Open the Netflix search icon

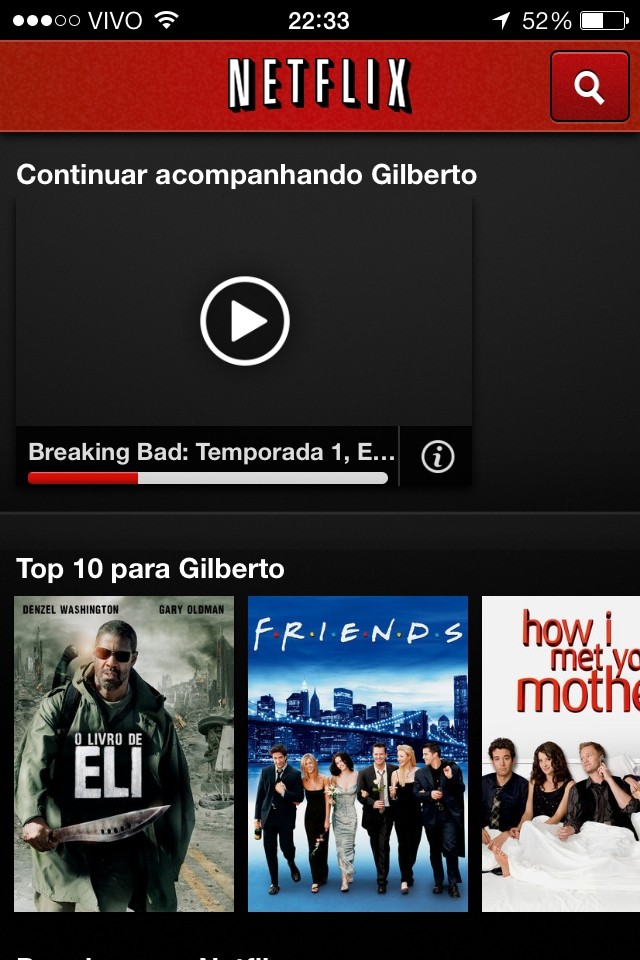(589, 87)
